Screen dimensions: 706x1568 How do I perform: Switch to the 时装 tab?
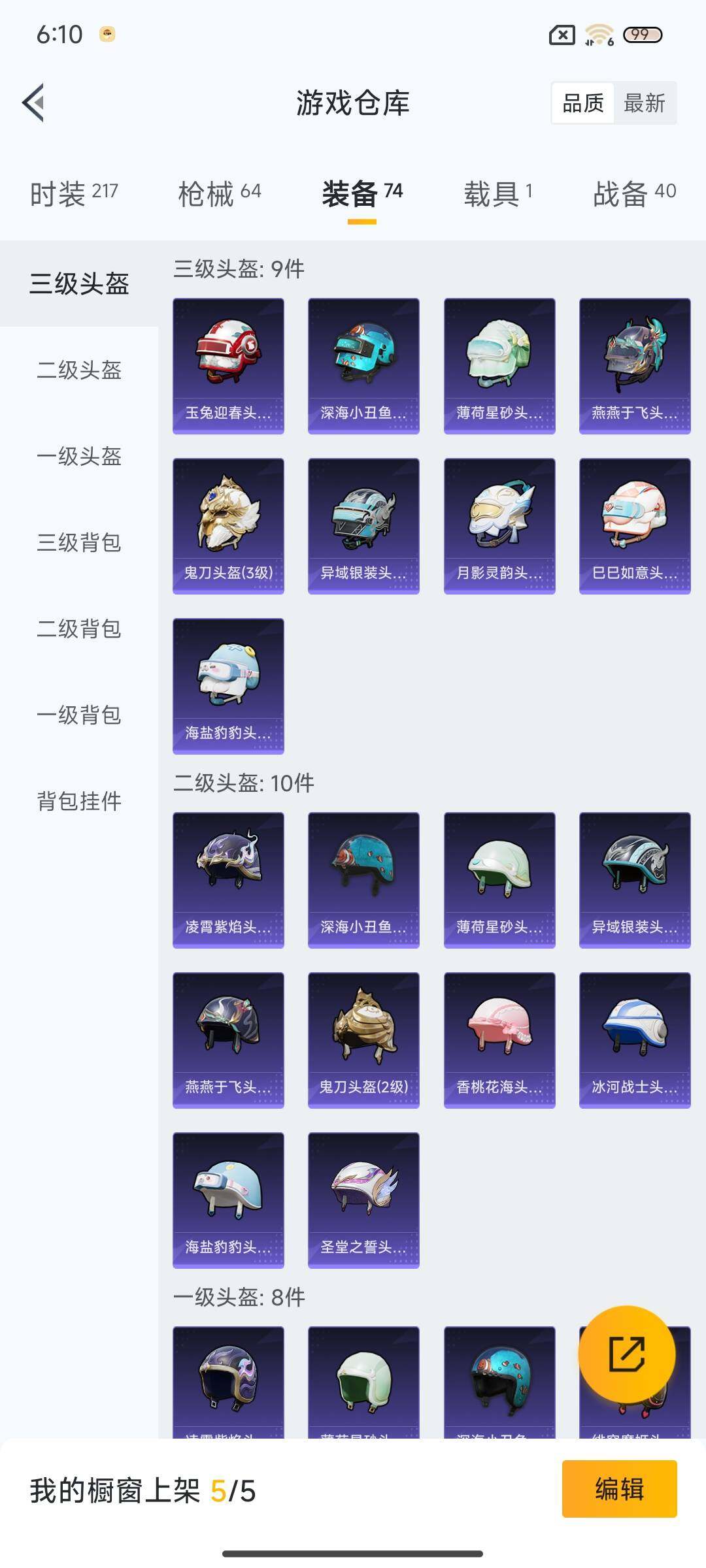(74, 193)
